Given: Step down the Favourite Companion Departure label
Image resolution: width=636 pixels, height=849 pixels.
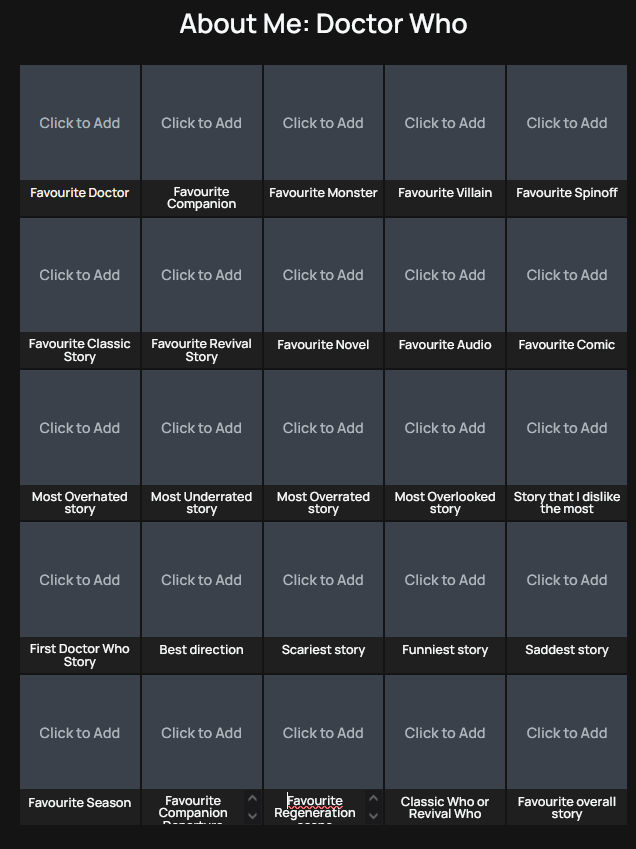Looking at the screenshot, I should pyautogui.click(x=252, y=815).
